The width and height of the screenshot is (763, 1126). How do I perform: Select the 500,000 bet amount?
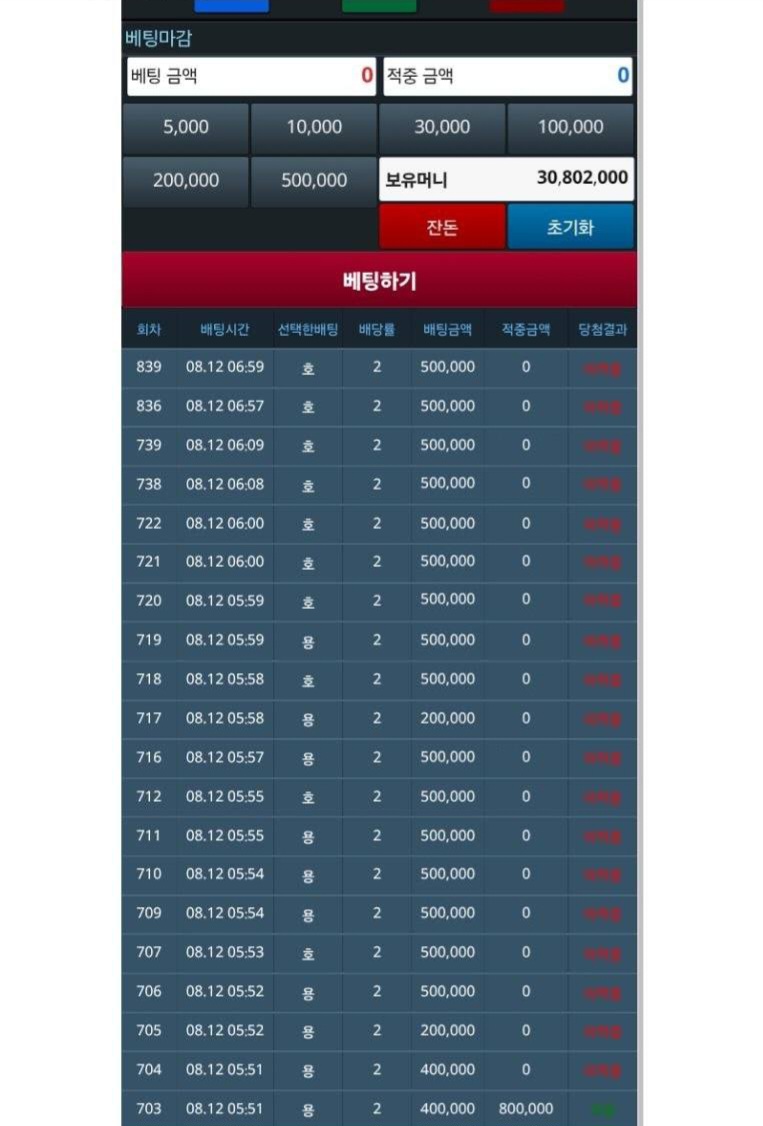314,181
